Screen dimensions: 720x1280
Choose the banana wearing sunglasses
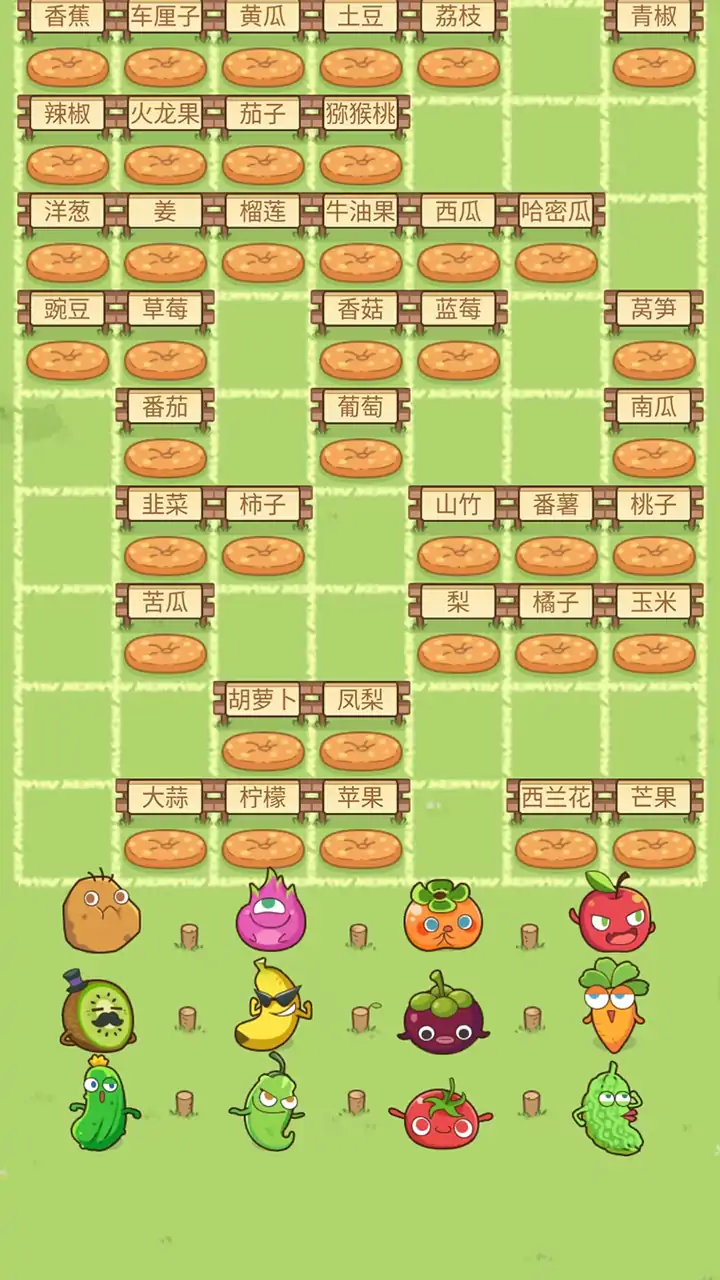pos(270,1006)
